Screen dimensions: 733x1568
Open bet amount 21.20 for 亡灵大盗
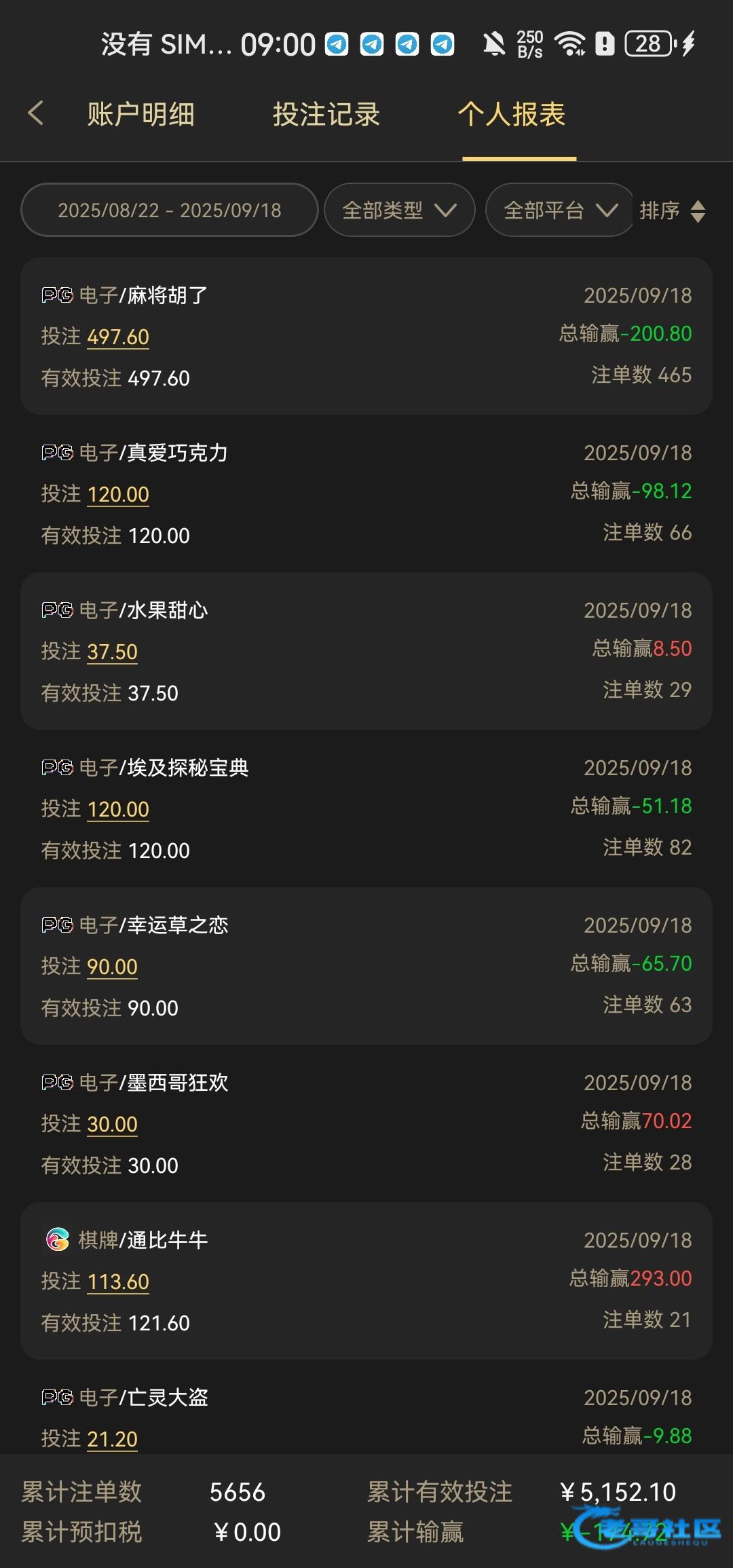pyautogui.click(x=113, y=1439)
